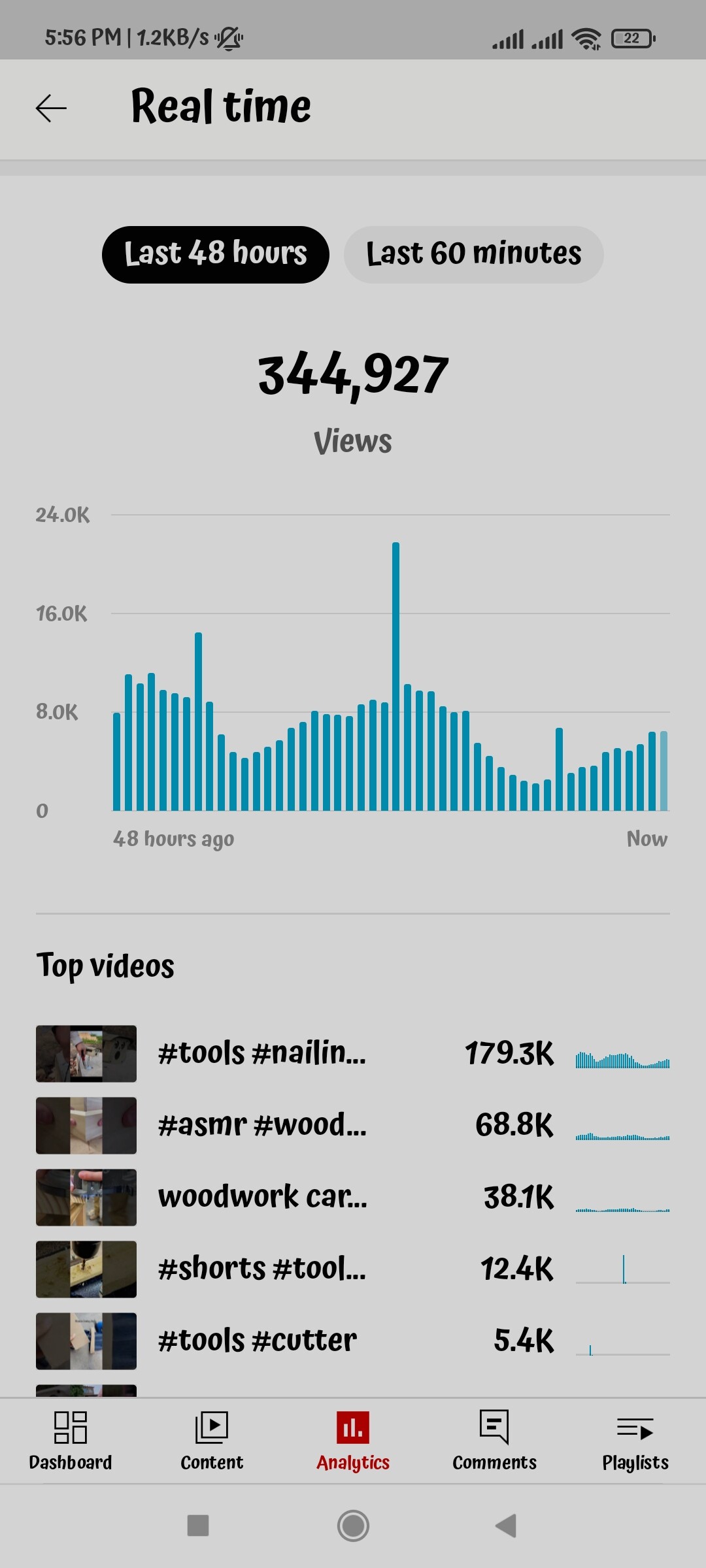Open the #shorts #tool... video row
The width and height of the screenshot is (706, 1568).
tap(353, 1269)
